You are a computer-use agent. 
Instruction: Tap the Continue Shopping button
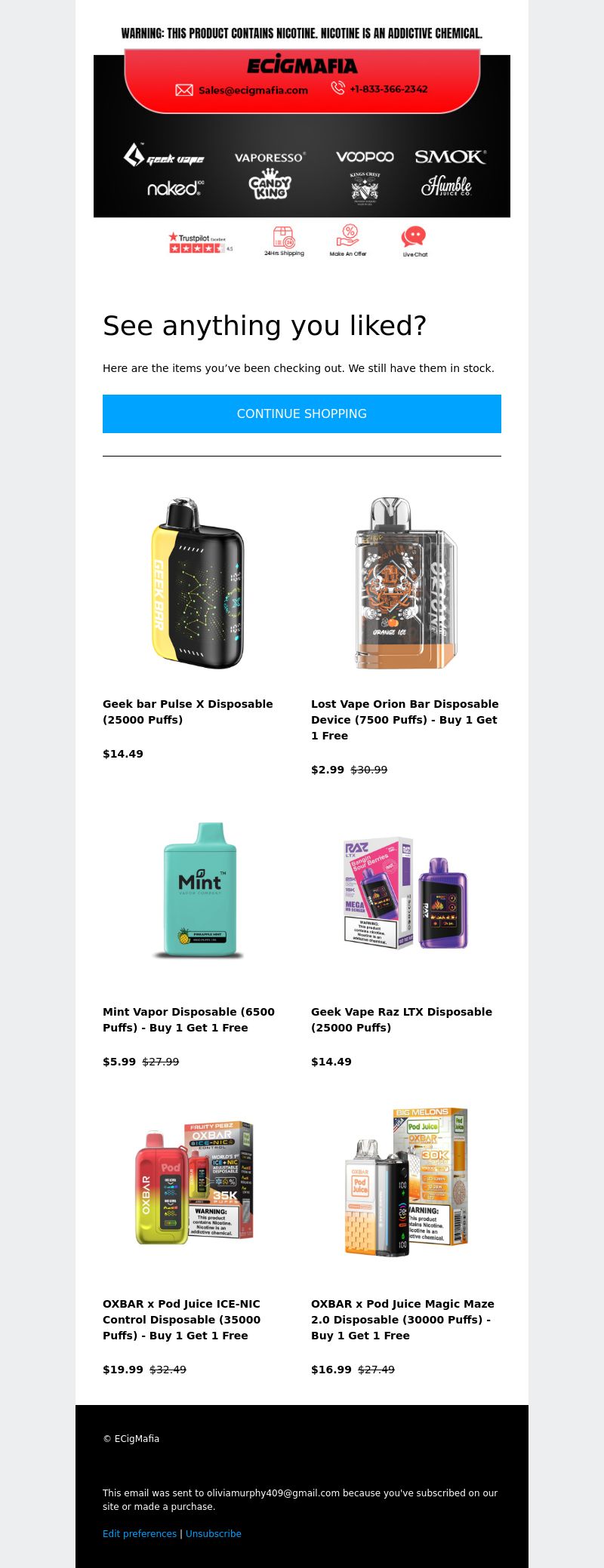[x=302, y=414]
